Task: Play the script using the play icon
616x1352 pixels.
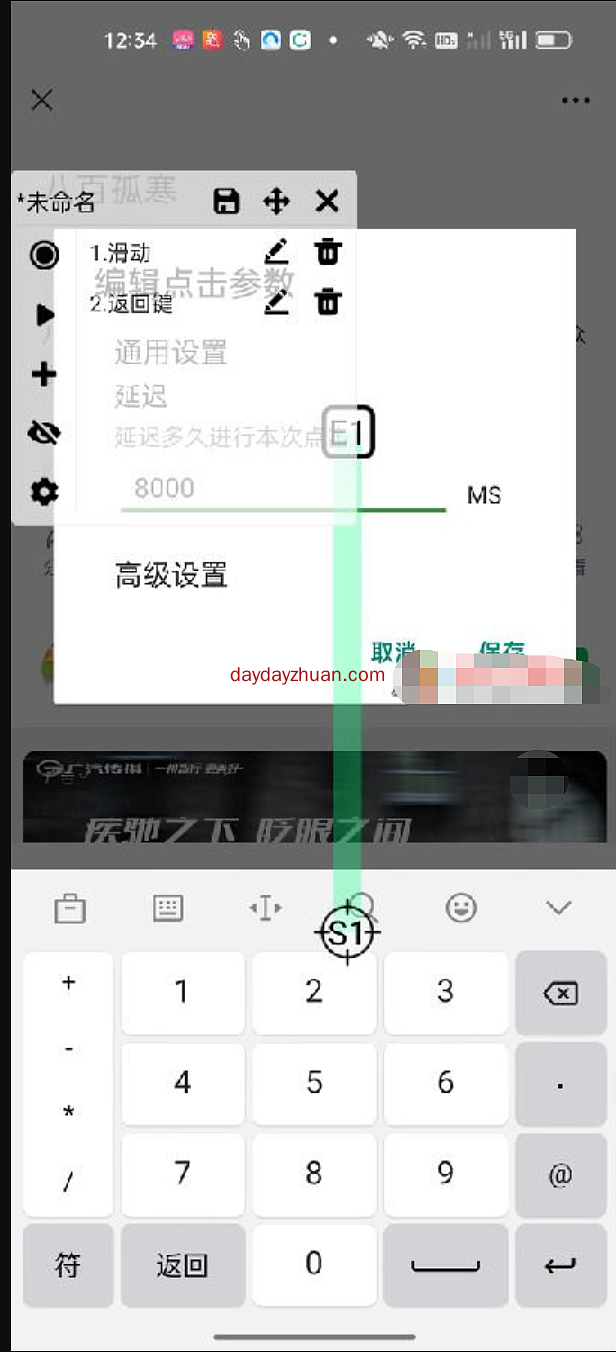Action: 45,315
